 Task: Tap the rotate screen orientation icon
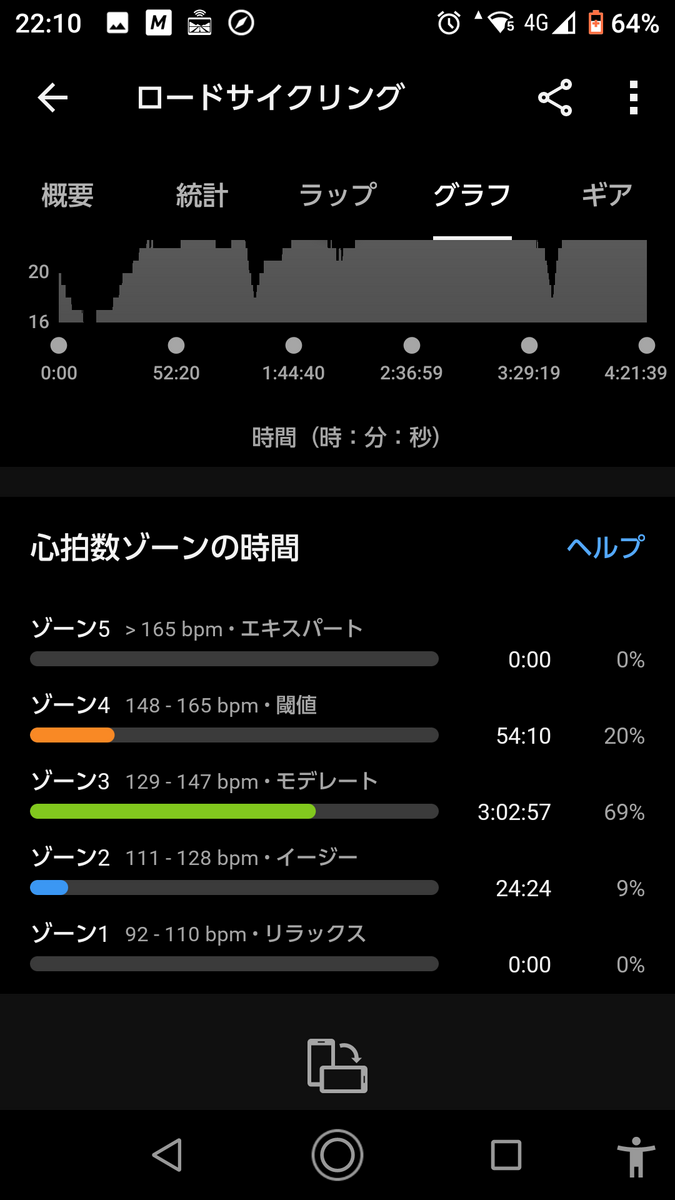click(337, 1065)
